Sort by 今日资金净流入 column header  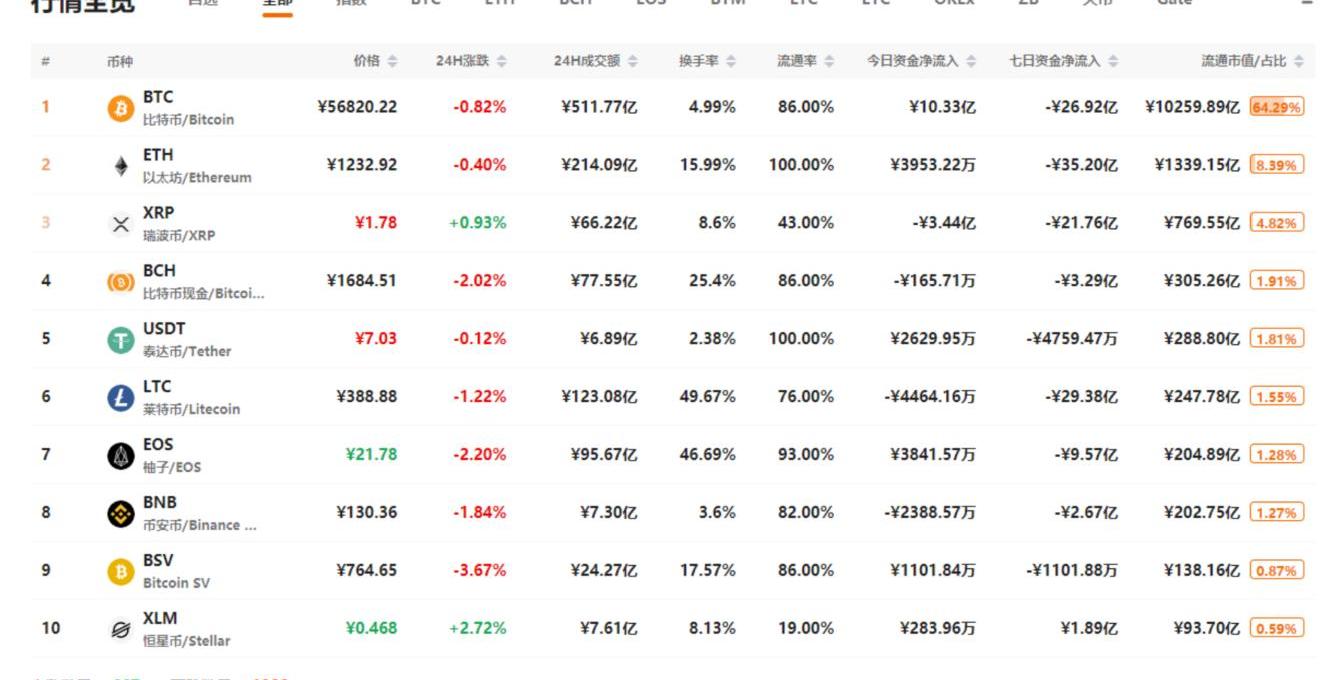[921, 61]
